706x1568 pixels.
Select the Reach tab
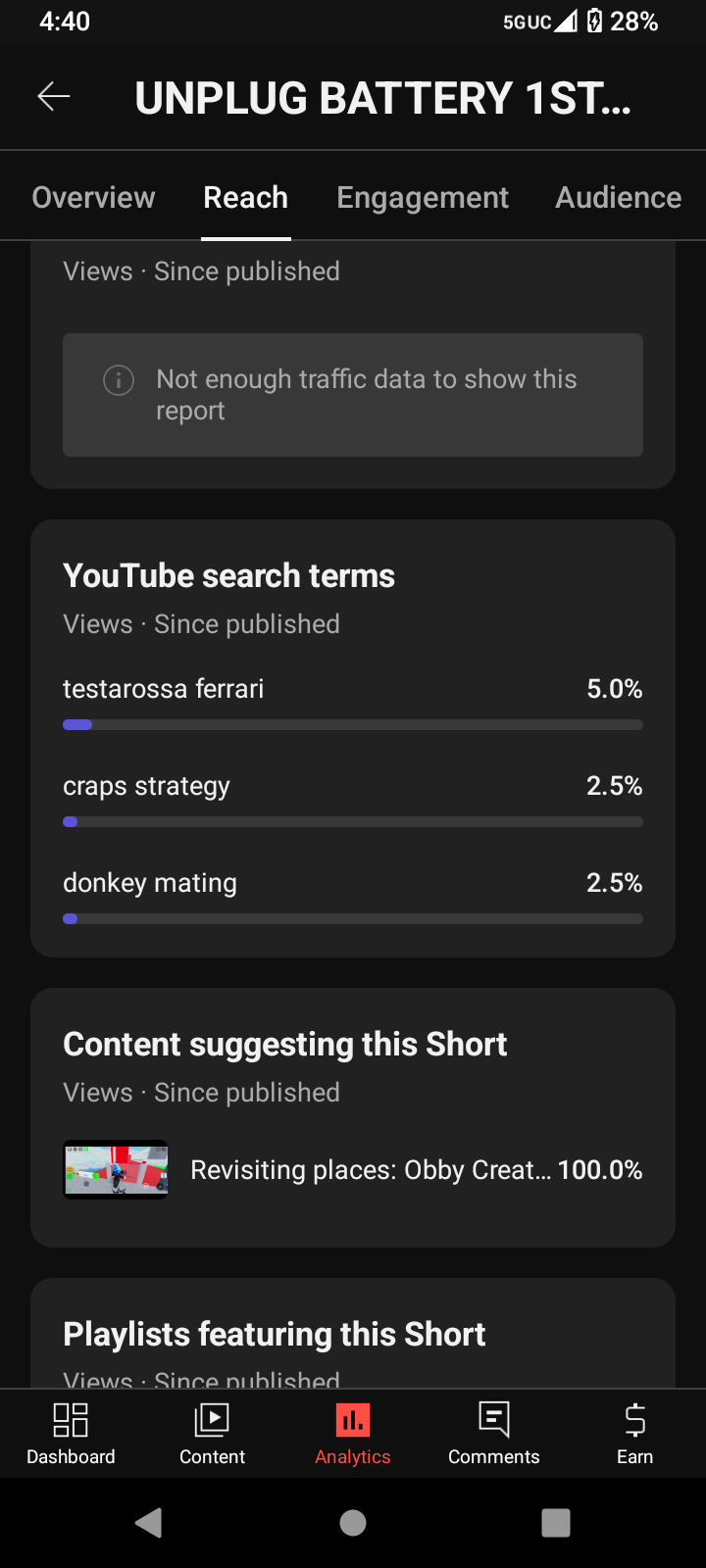click(246, 198)
